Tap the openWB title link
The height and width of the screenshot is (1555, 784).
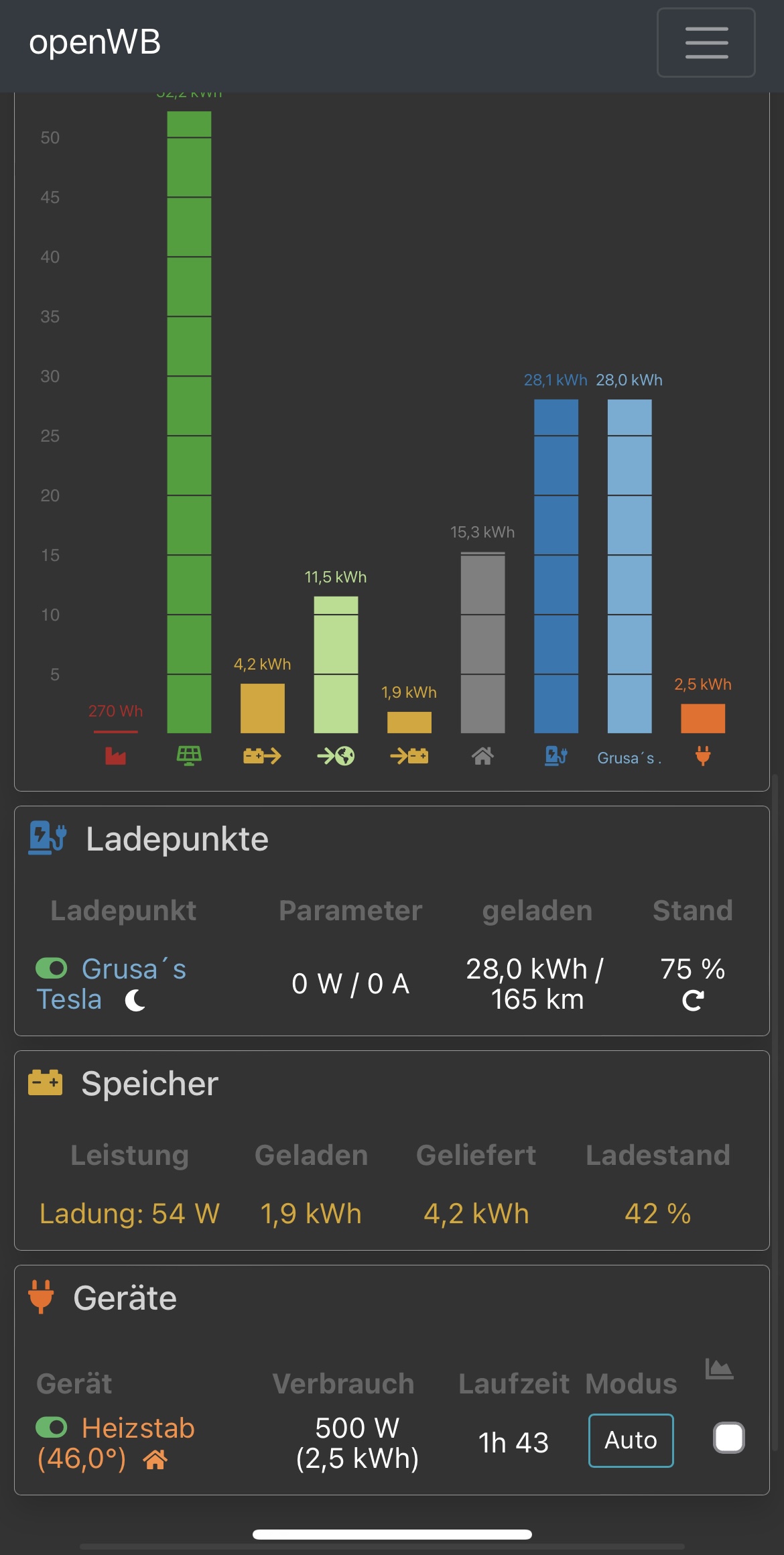click(x=94, y=42)
